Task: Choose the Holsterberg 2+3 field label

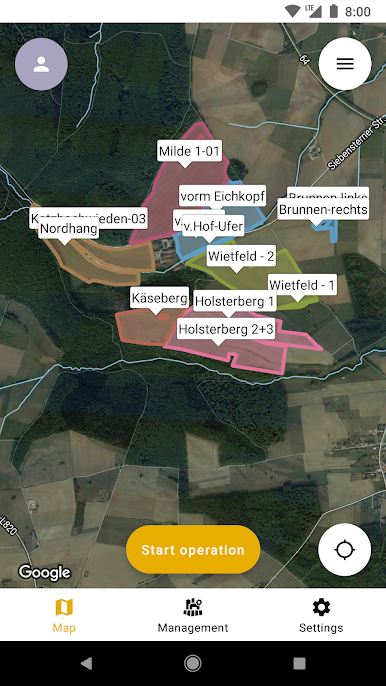Action: point(226,329)
